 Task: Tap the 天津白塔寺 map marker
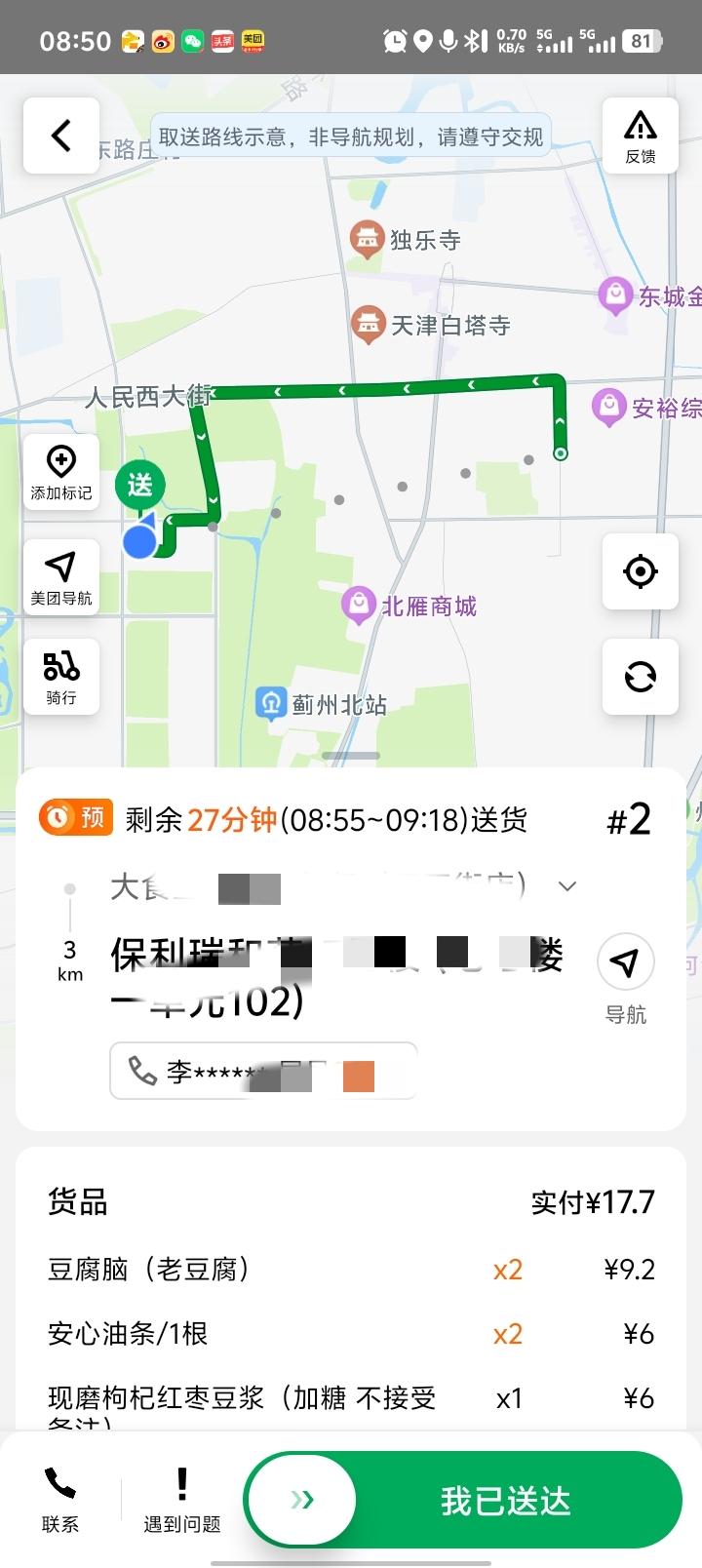click(x=369, y=324)
